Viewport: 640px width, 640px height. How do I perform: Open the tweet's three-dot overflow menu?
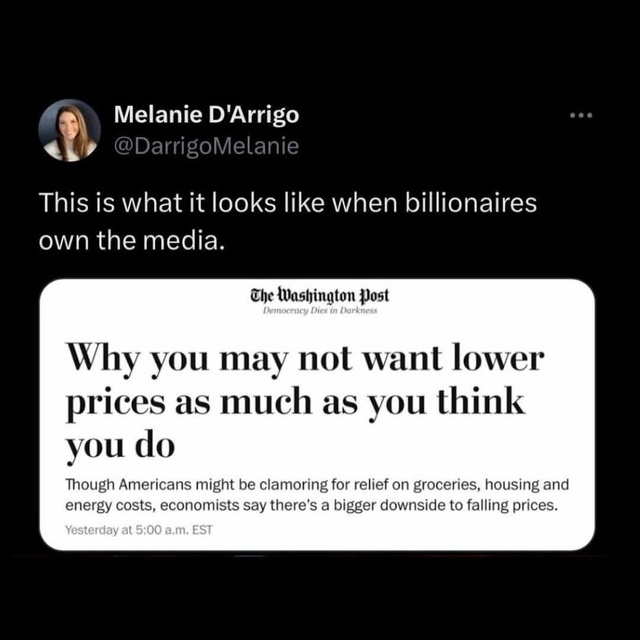tap(581, 115)
